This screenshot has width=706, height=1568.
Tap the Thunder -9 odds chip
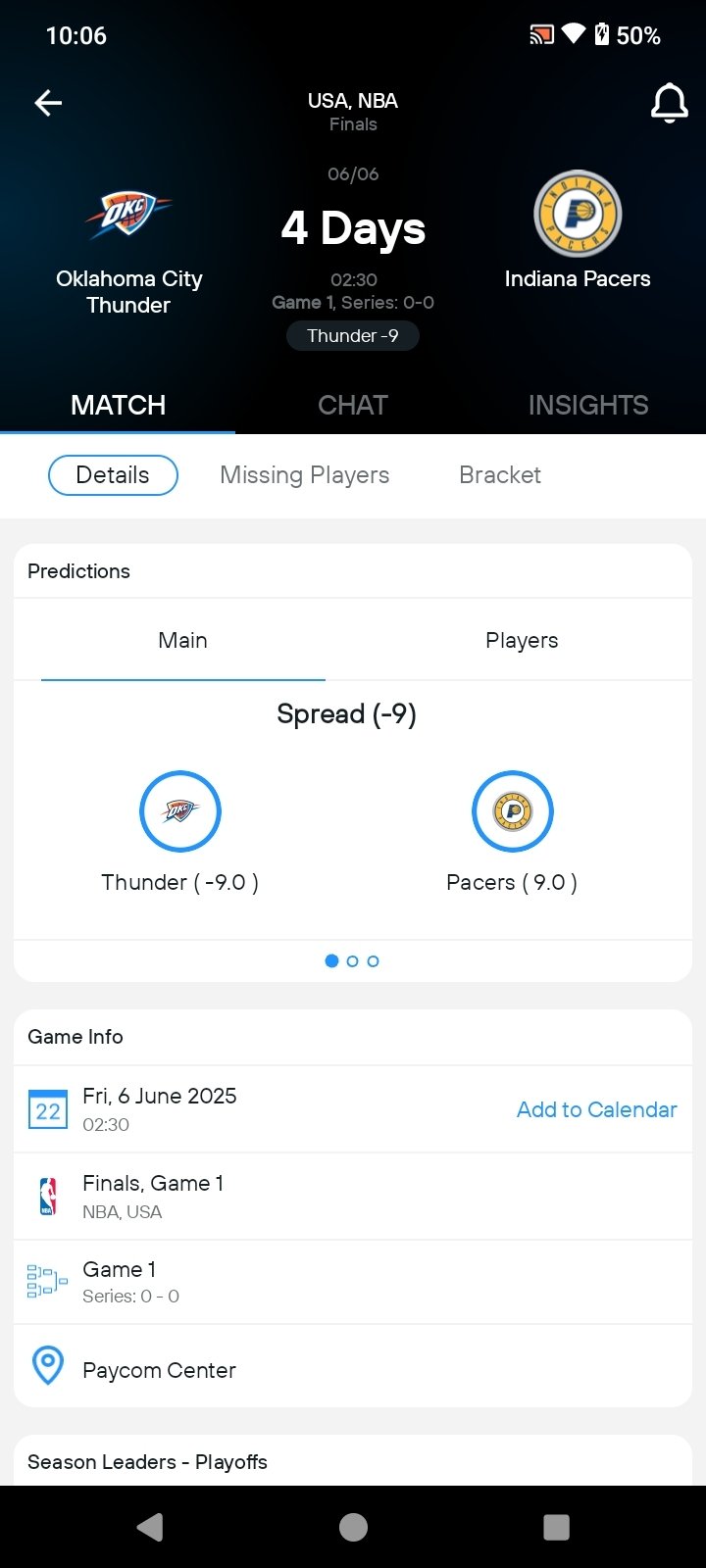(x=353, y=336)
